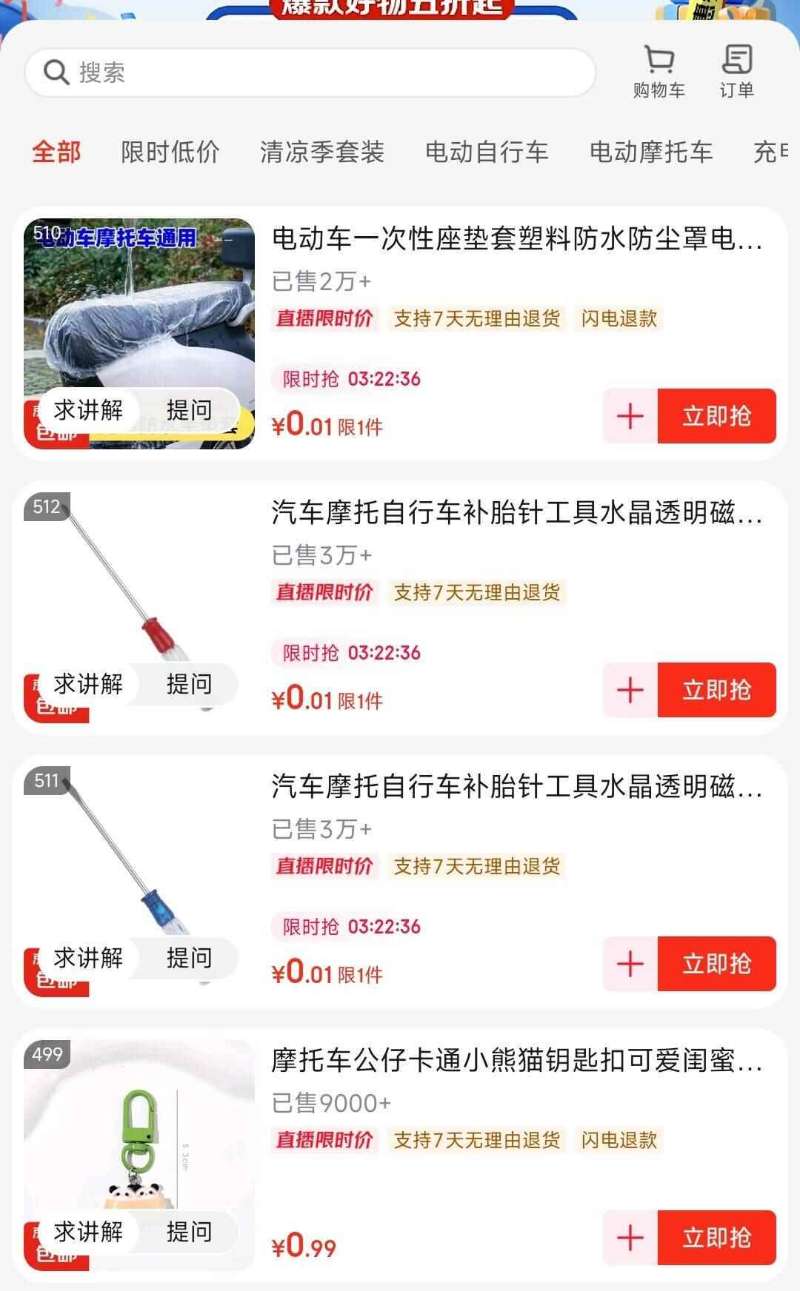Click the 闪电退款 tag on the first product

tap(618, 320)
